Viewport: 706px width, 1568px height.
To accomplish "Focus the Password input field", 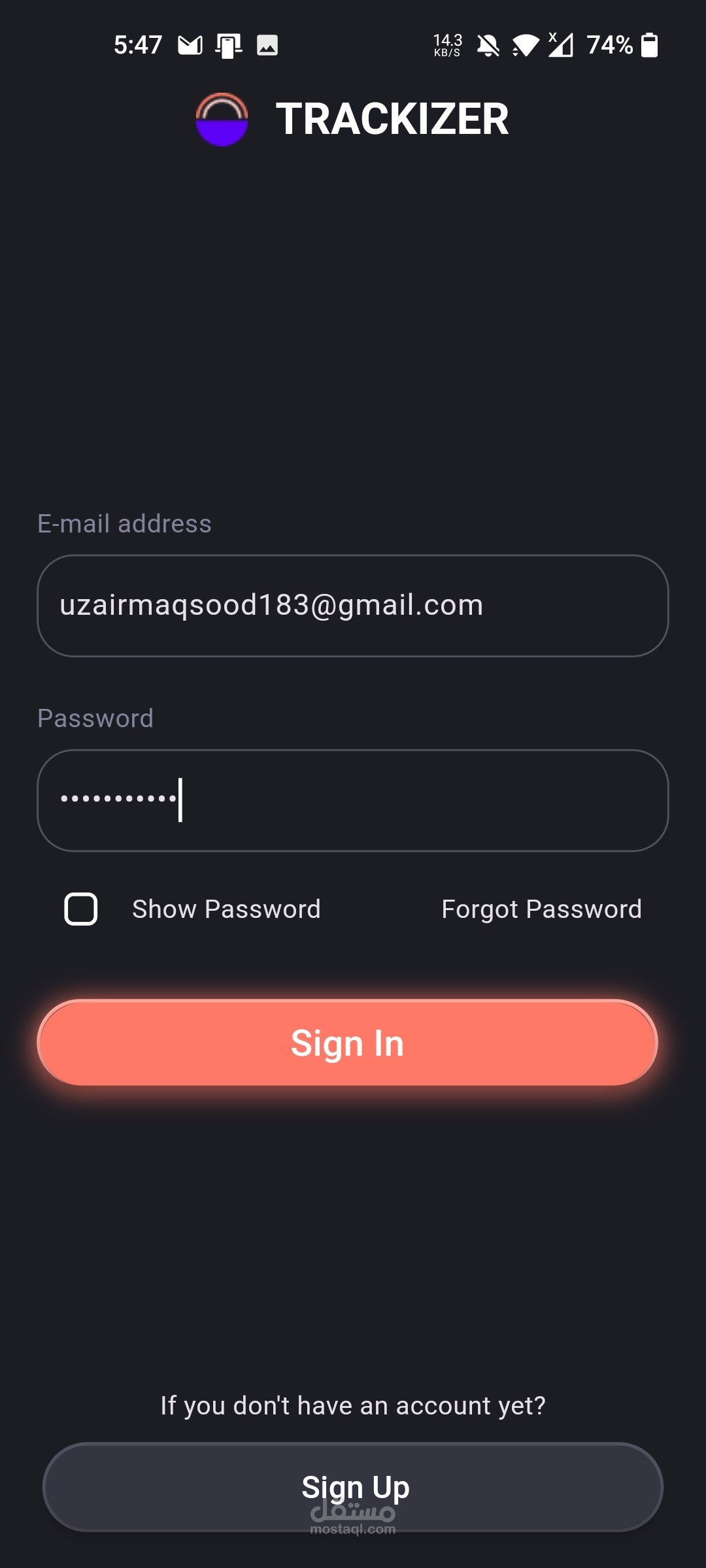I will click(353, 800).
